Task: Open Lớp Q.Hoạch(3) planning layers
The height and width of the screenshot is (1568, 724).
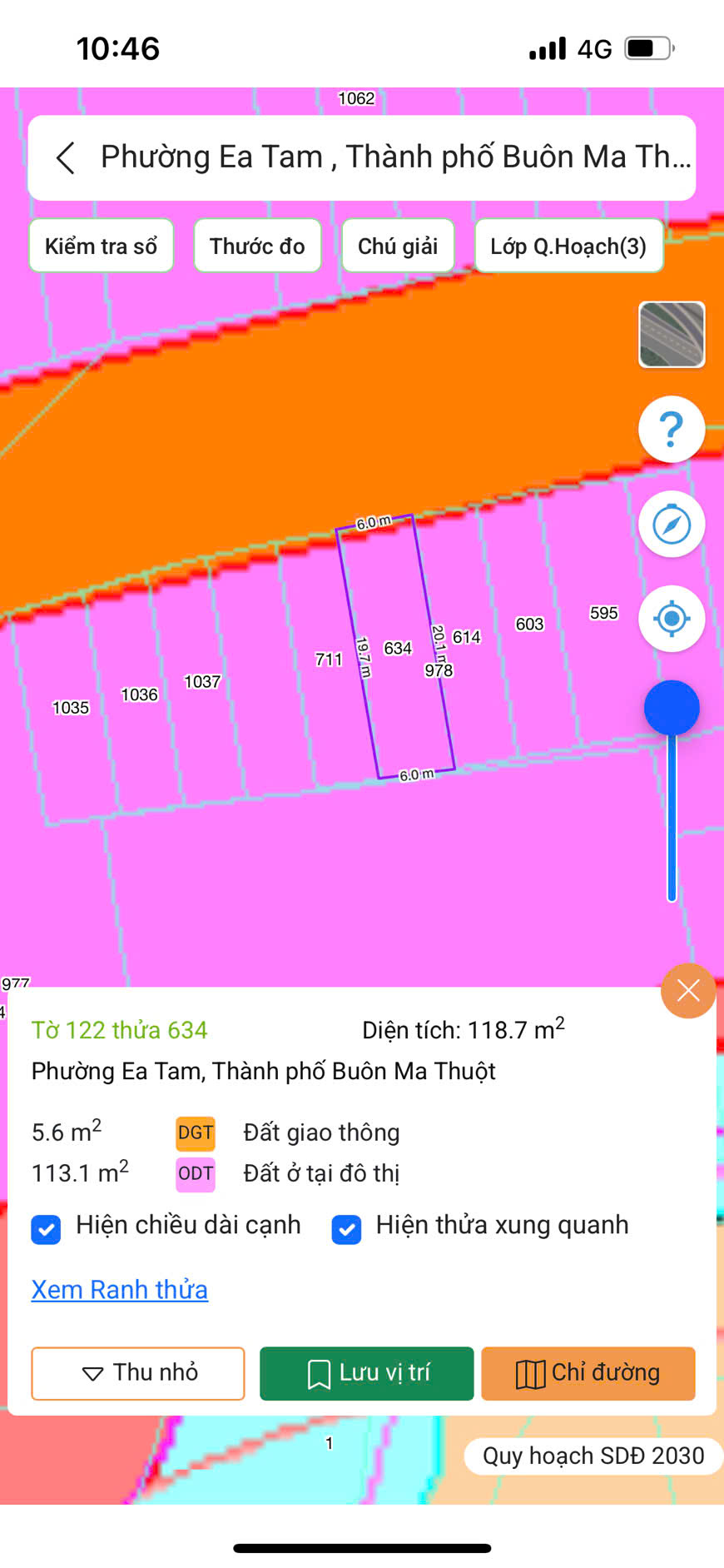Action: tap(568, 246)
